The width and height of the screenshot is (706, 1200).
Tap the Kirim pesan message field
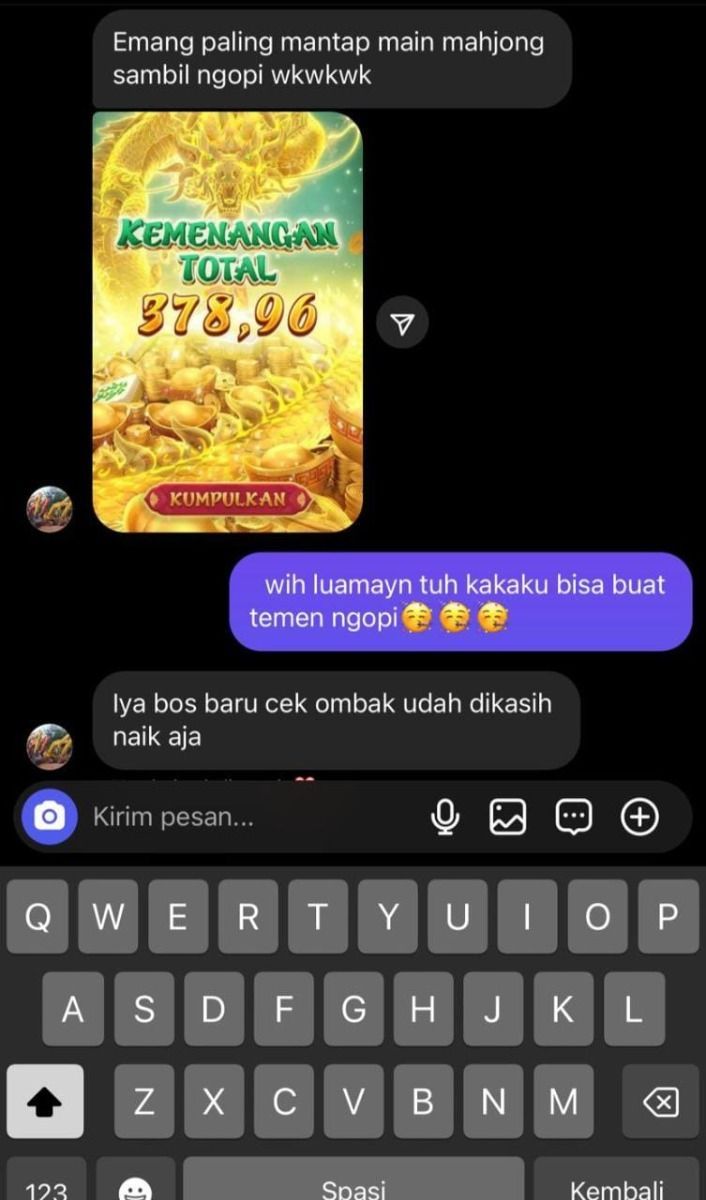(250, 817)
